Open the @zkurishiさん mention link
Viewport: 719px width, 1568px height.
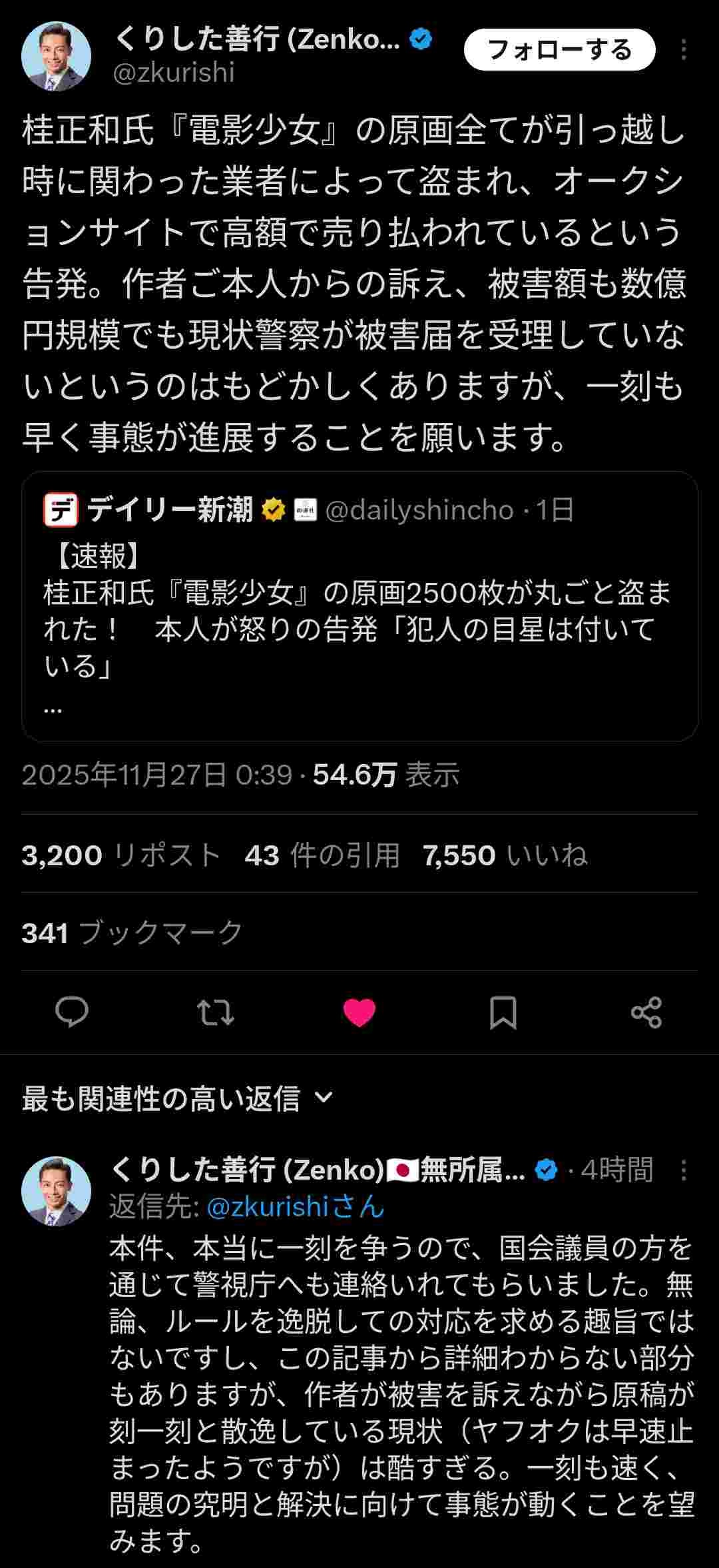tap(296, 1206)
